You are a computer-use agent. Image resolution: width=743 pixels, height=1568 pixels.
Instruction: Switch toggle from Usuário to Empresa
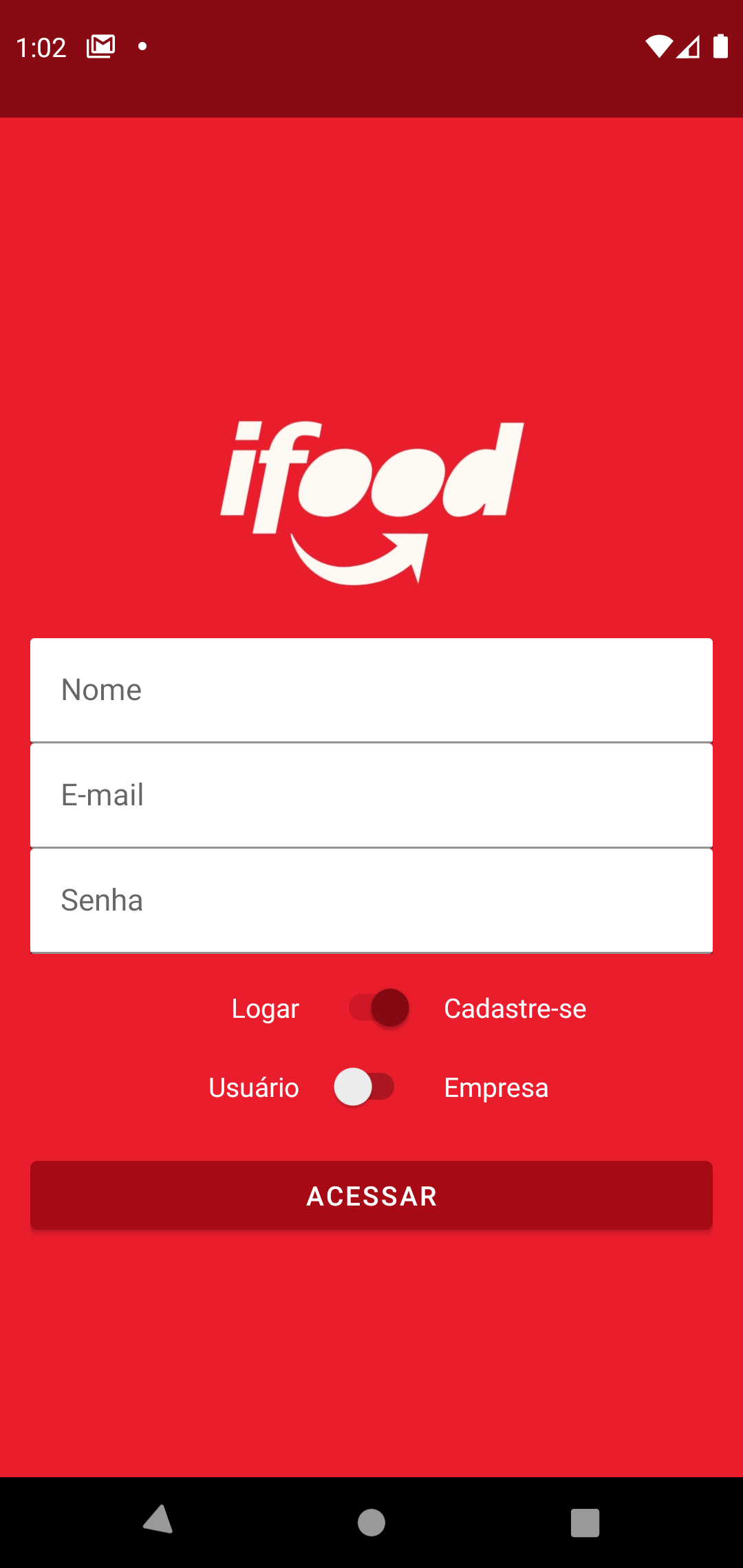(x=365, y=1087)
